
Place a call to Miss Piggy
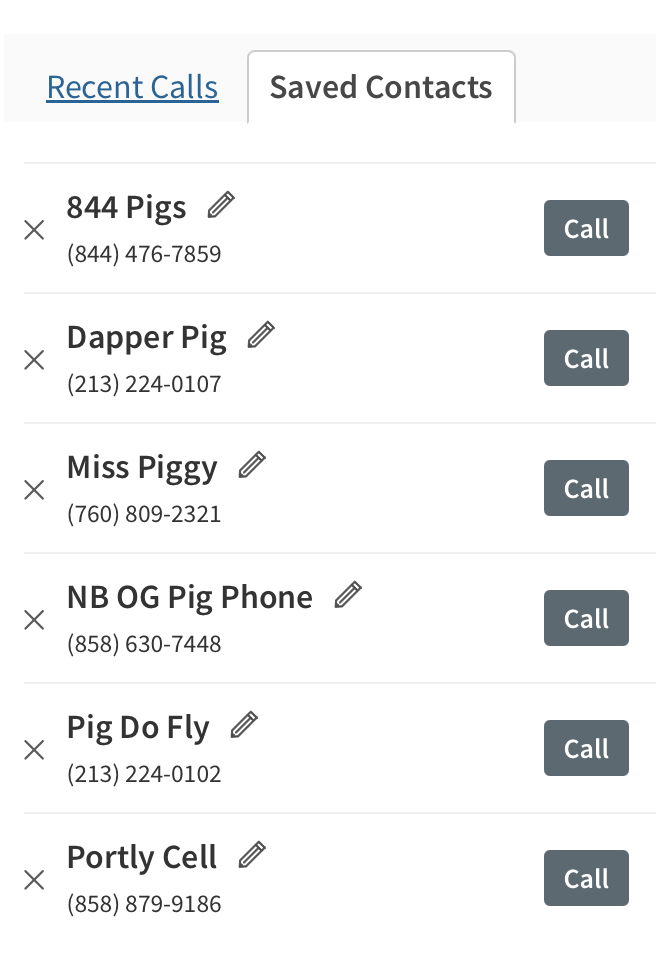pos(586,489)
